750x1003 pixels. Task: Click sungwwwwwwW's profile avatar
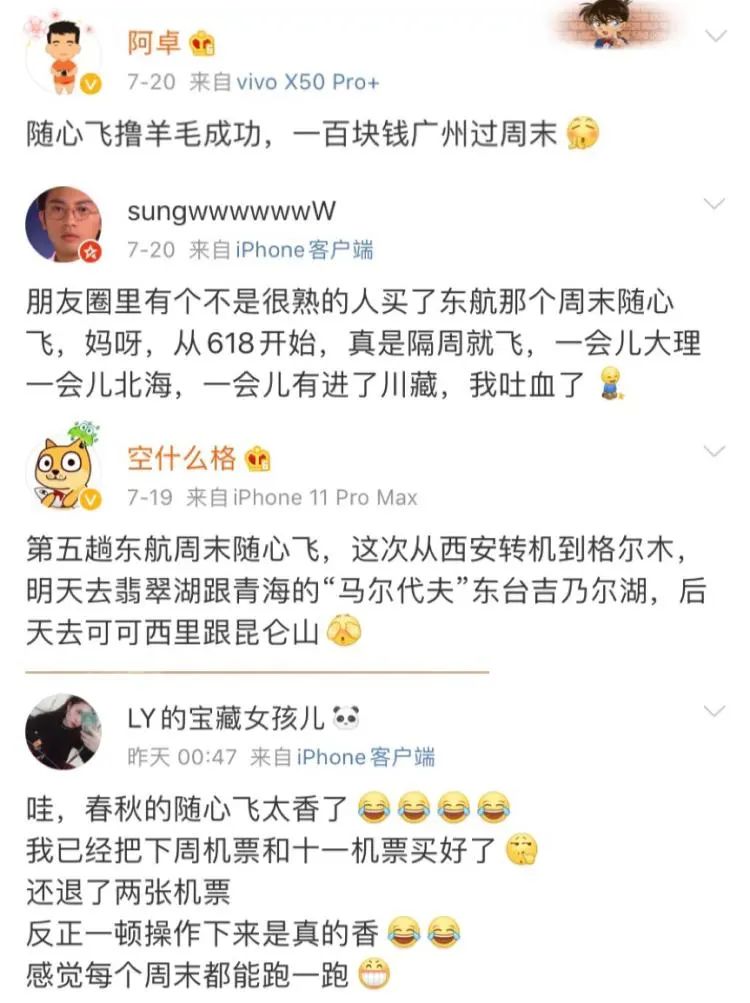[60, 222]
